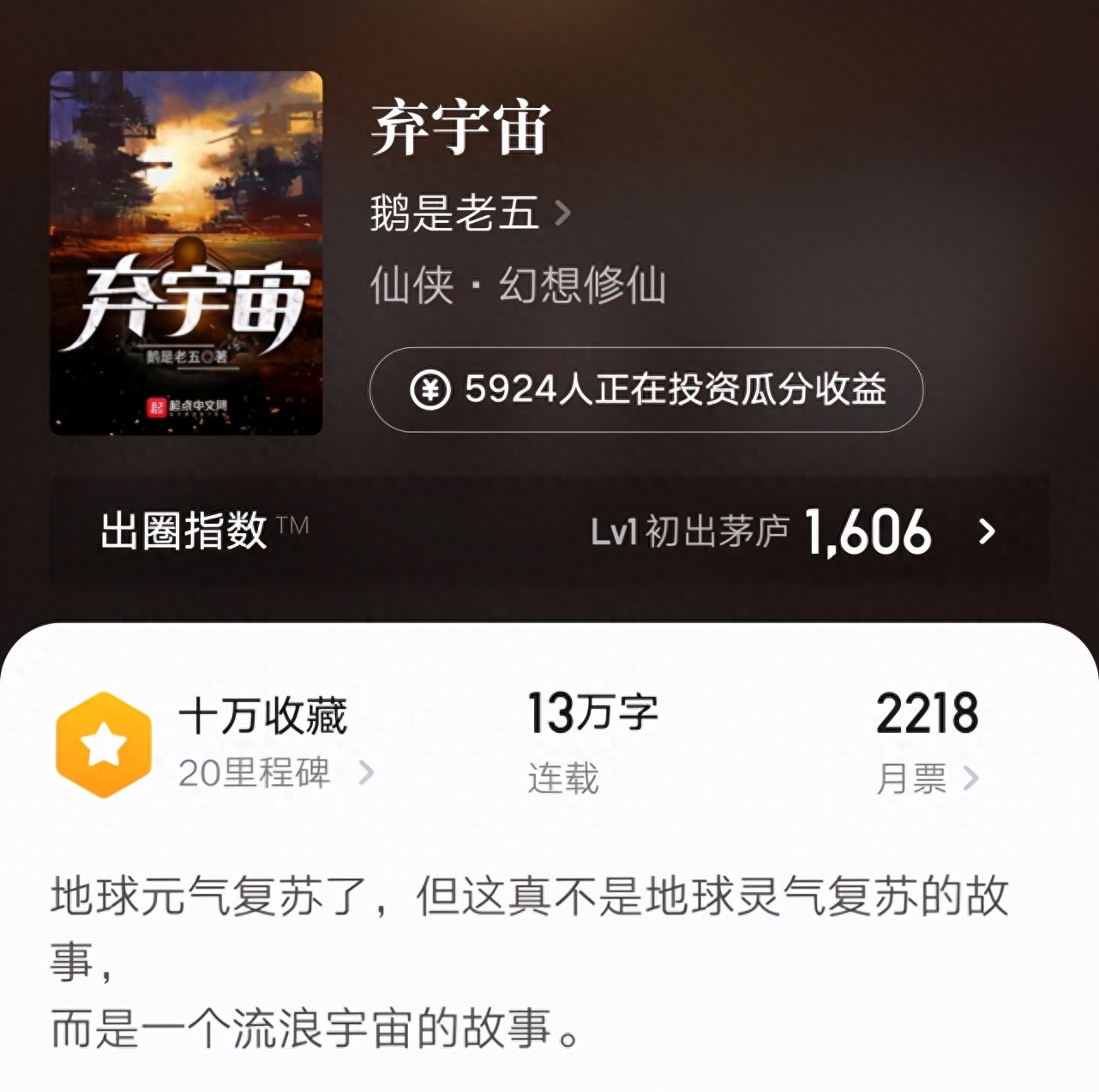Open the 月票 monthly tickets page

coord(926,778)
